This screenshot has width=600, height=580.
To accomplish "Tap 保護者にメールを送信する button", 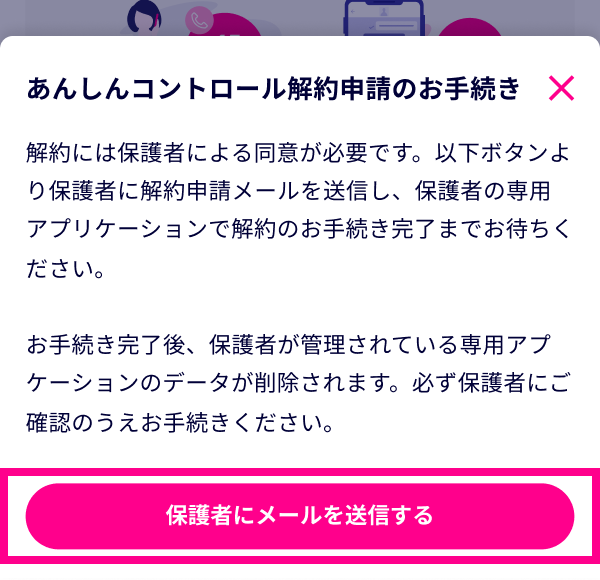I will (300, 516).
